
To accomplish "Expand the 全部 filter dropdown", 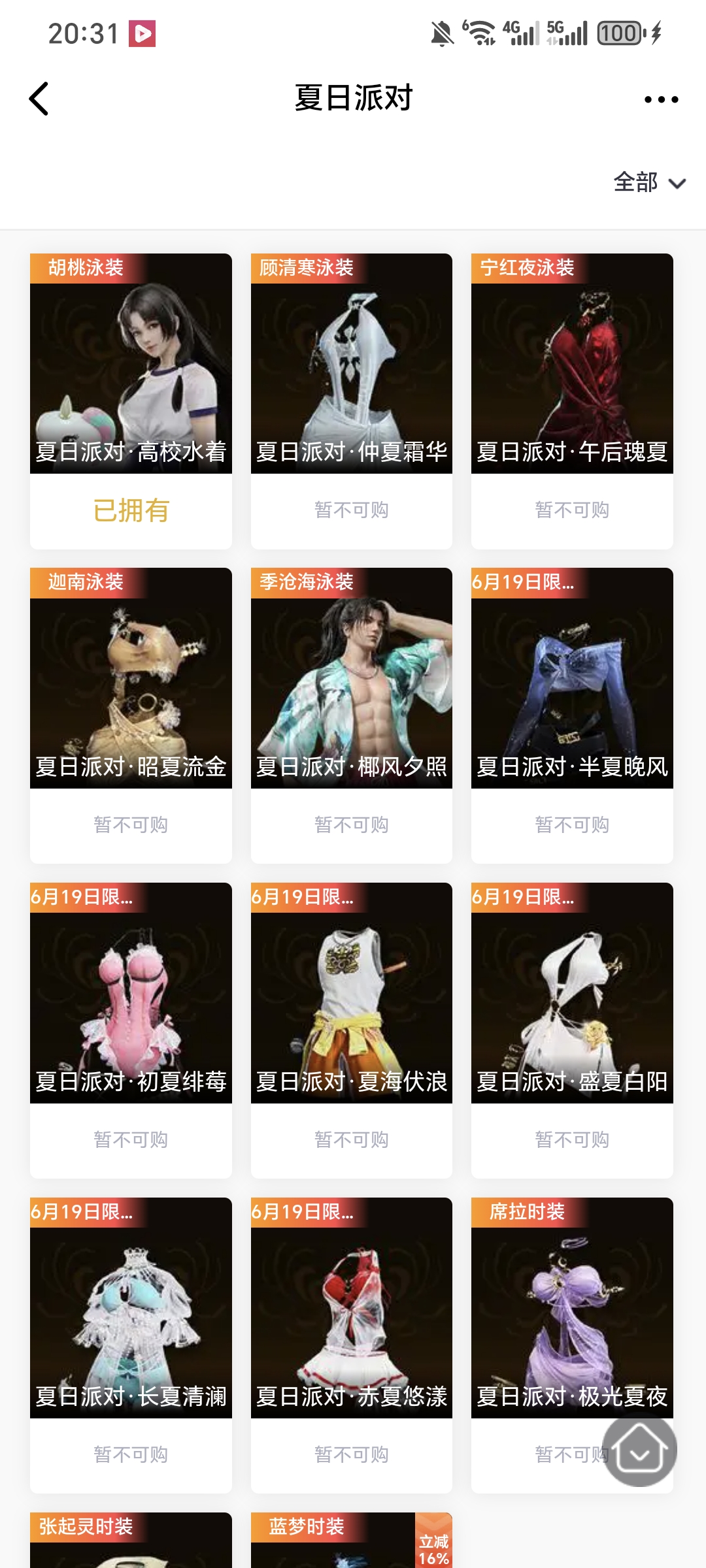I will (x=649, y=182).
